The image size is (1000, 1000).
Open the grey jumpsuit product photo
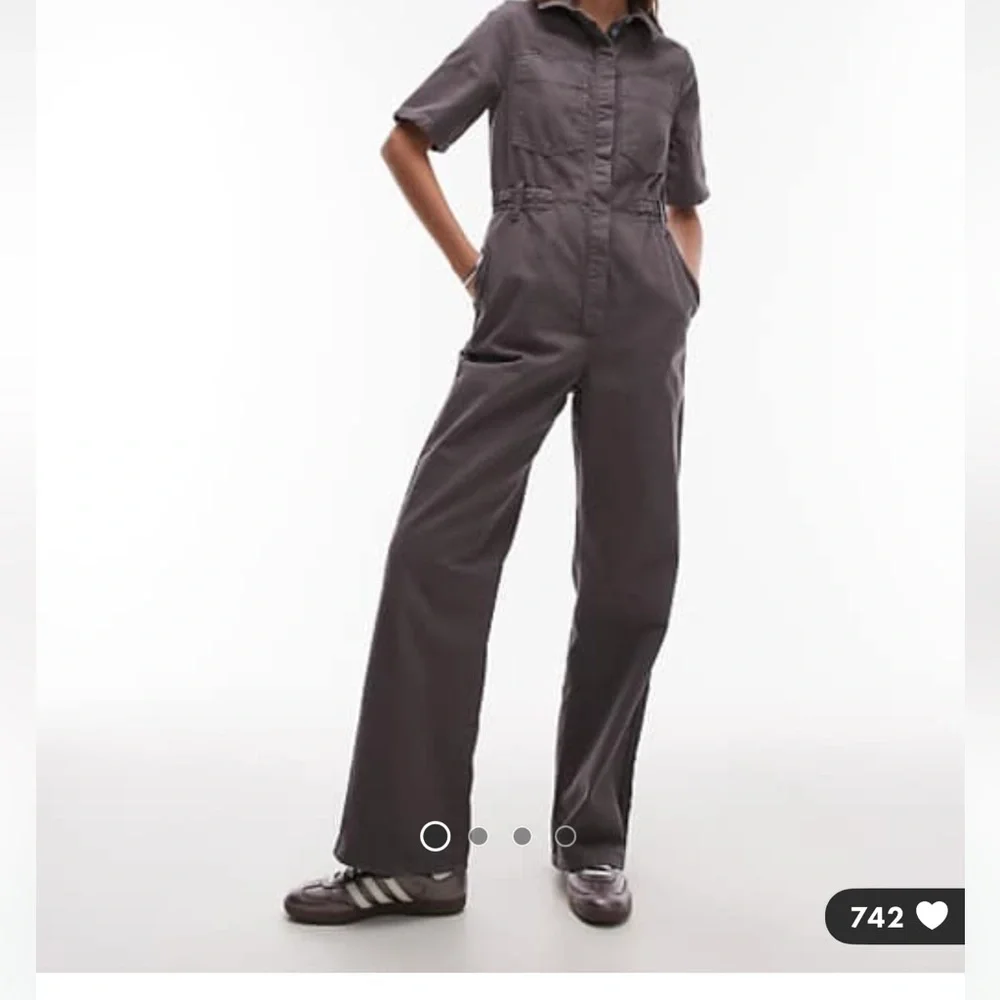click(500, 486)
